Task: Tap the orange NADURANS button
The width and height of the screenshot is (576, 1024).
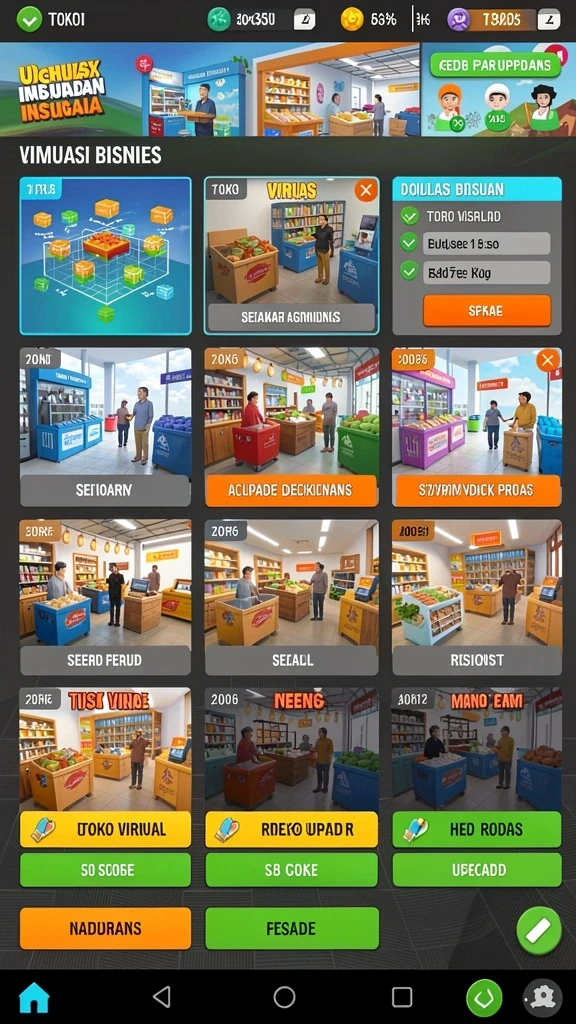Action: pos(105,928)
